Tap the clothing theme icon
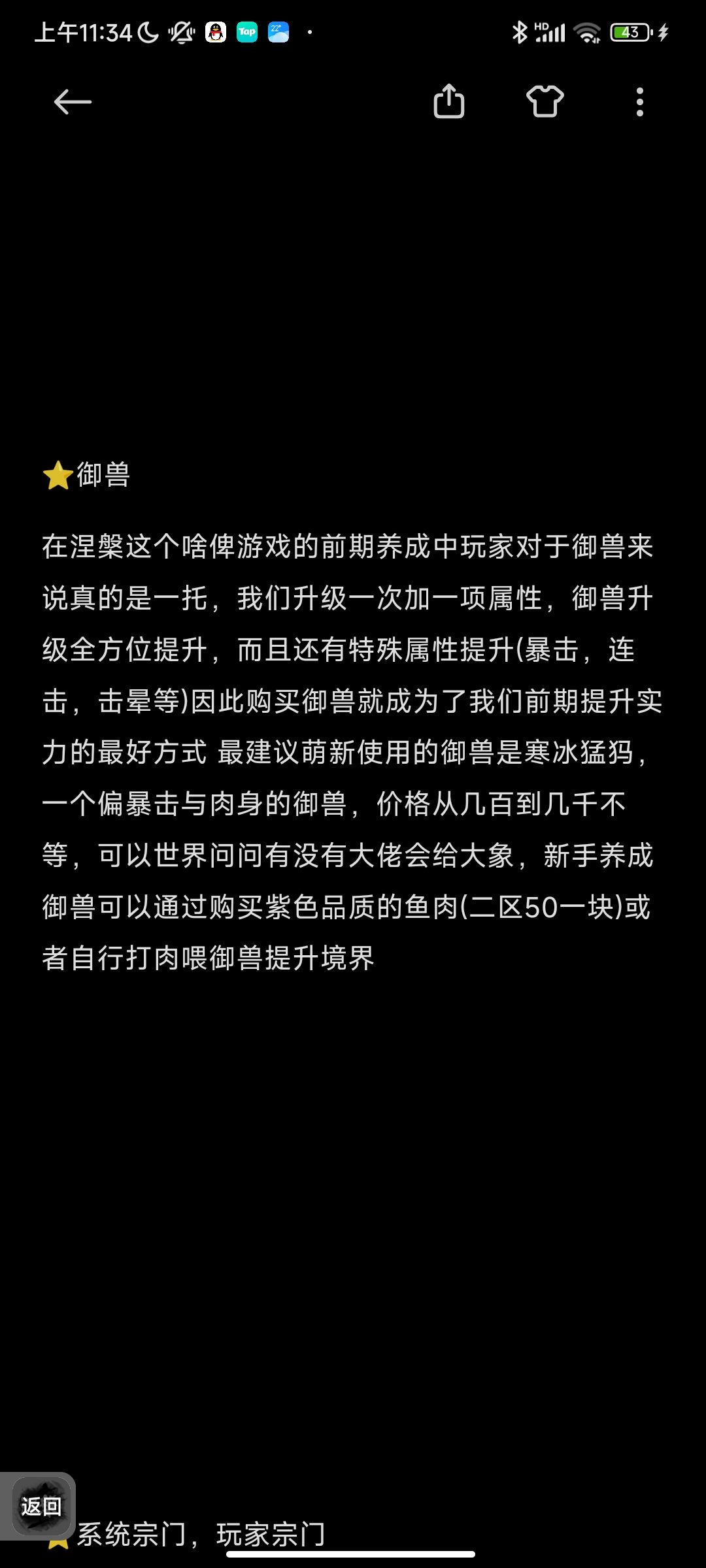 click(545, 101)
